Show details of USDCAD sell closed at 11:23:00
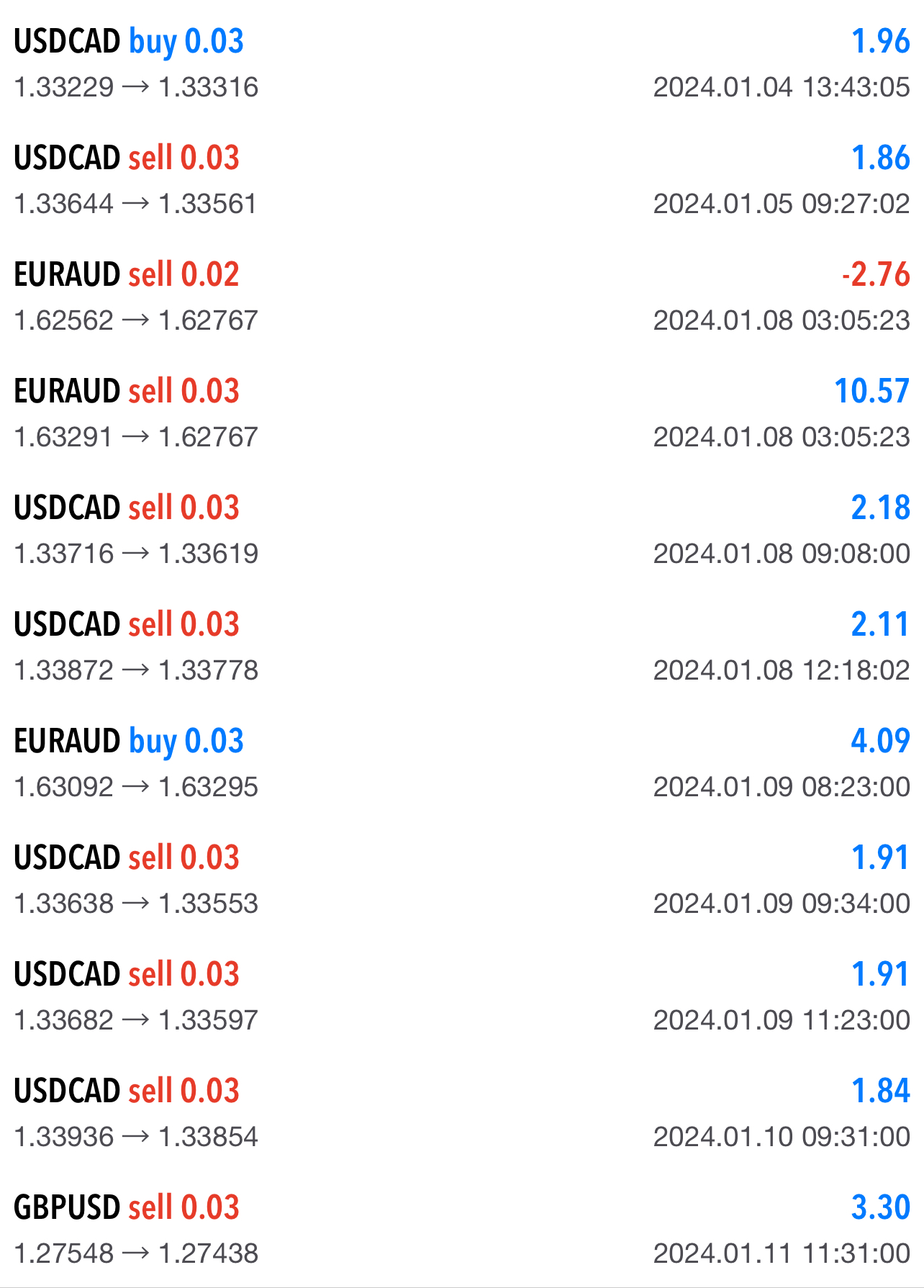 (461, 996)
